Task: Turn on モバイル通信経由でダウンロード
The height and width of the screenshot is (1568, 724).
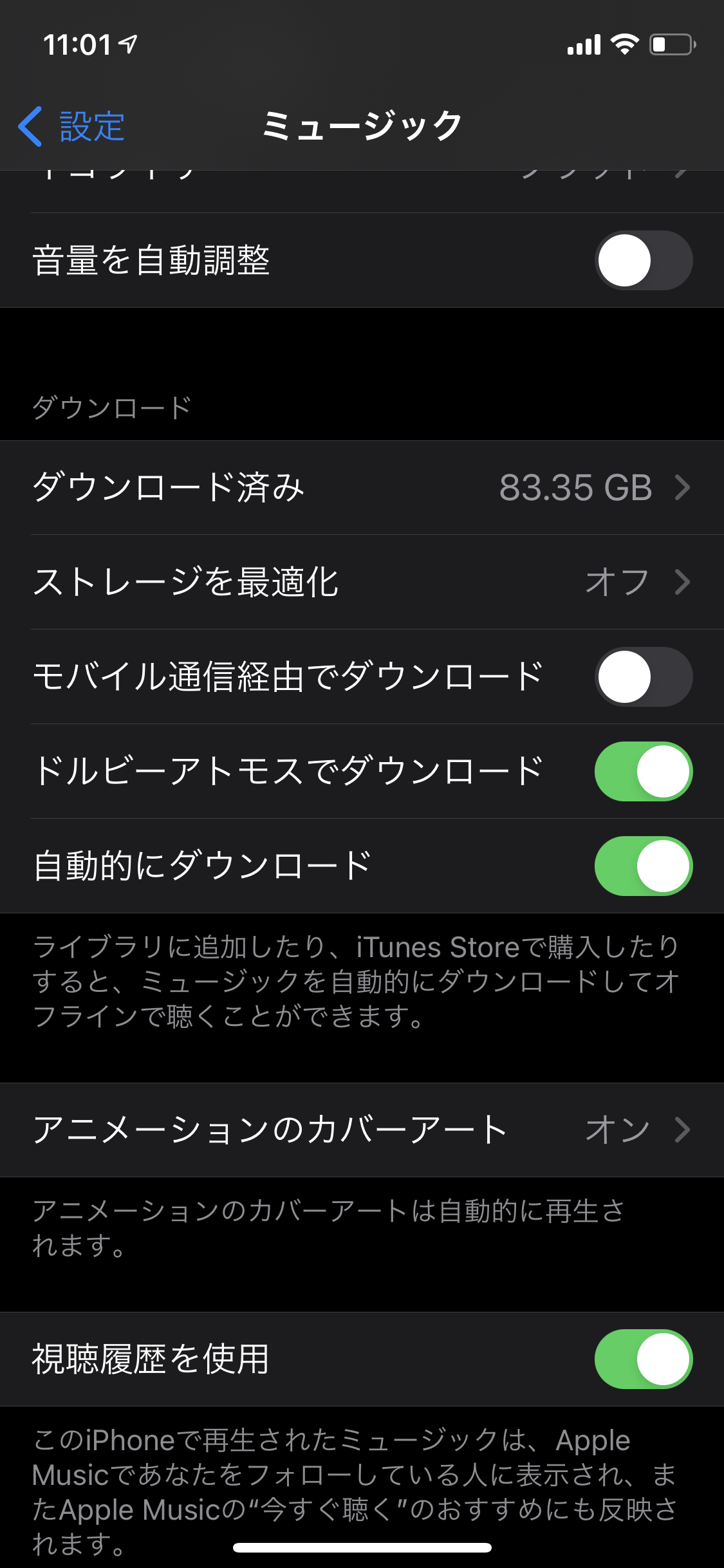Action: click(x=643, y=677)
